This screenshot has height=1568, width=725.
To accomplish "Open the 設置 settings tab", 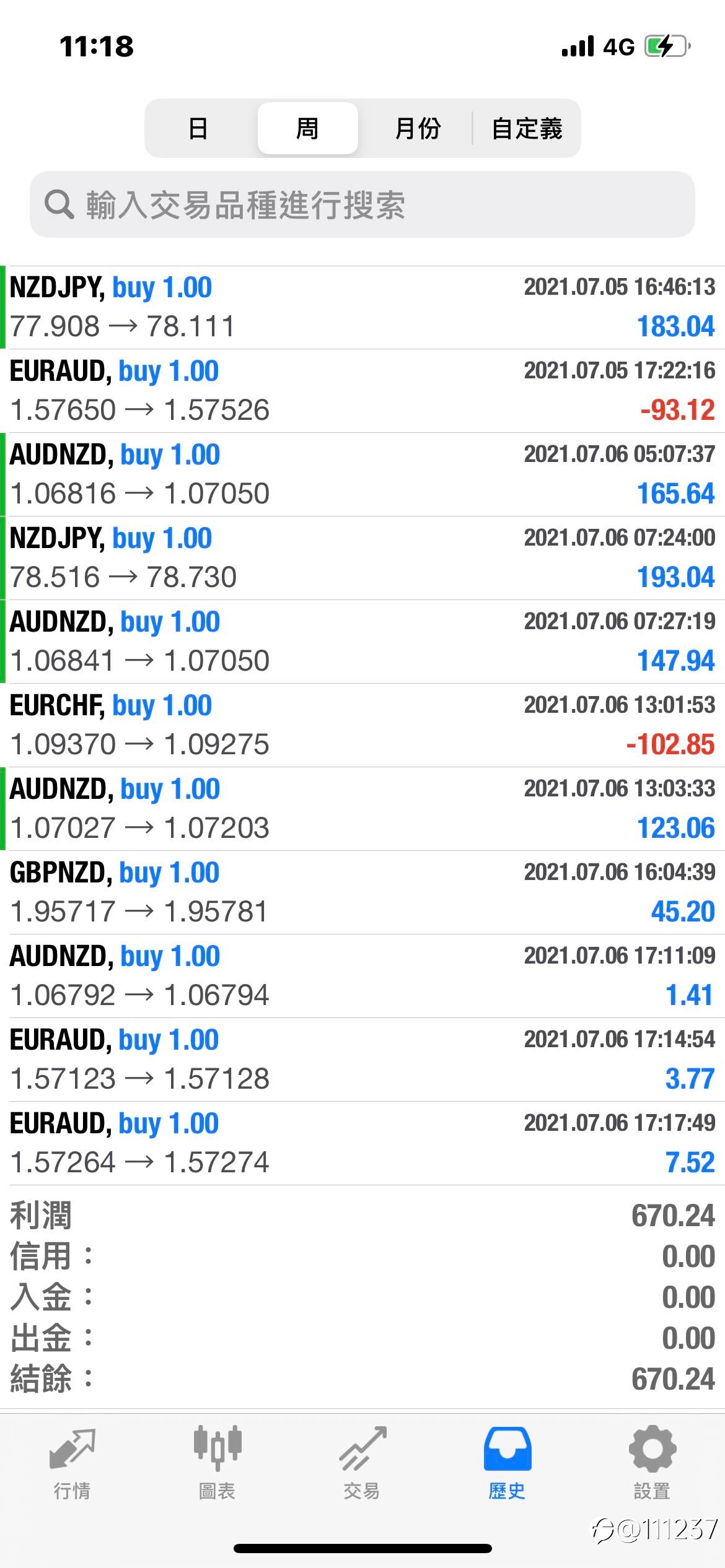I will point(652,1463).
